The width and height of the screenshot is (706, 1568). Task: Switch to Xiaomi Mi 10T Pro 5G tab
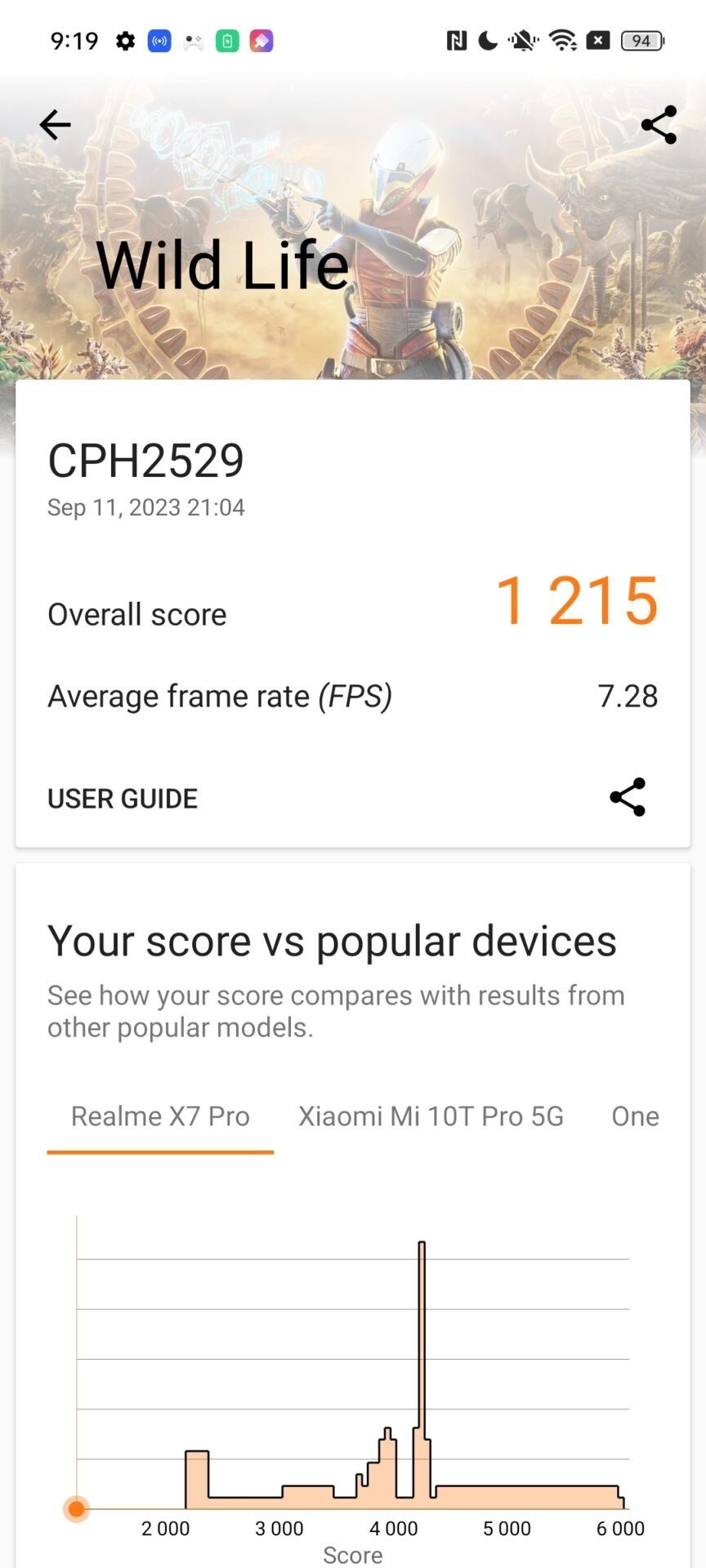[431, 1116]
